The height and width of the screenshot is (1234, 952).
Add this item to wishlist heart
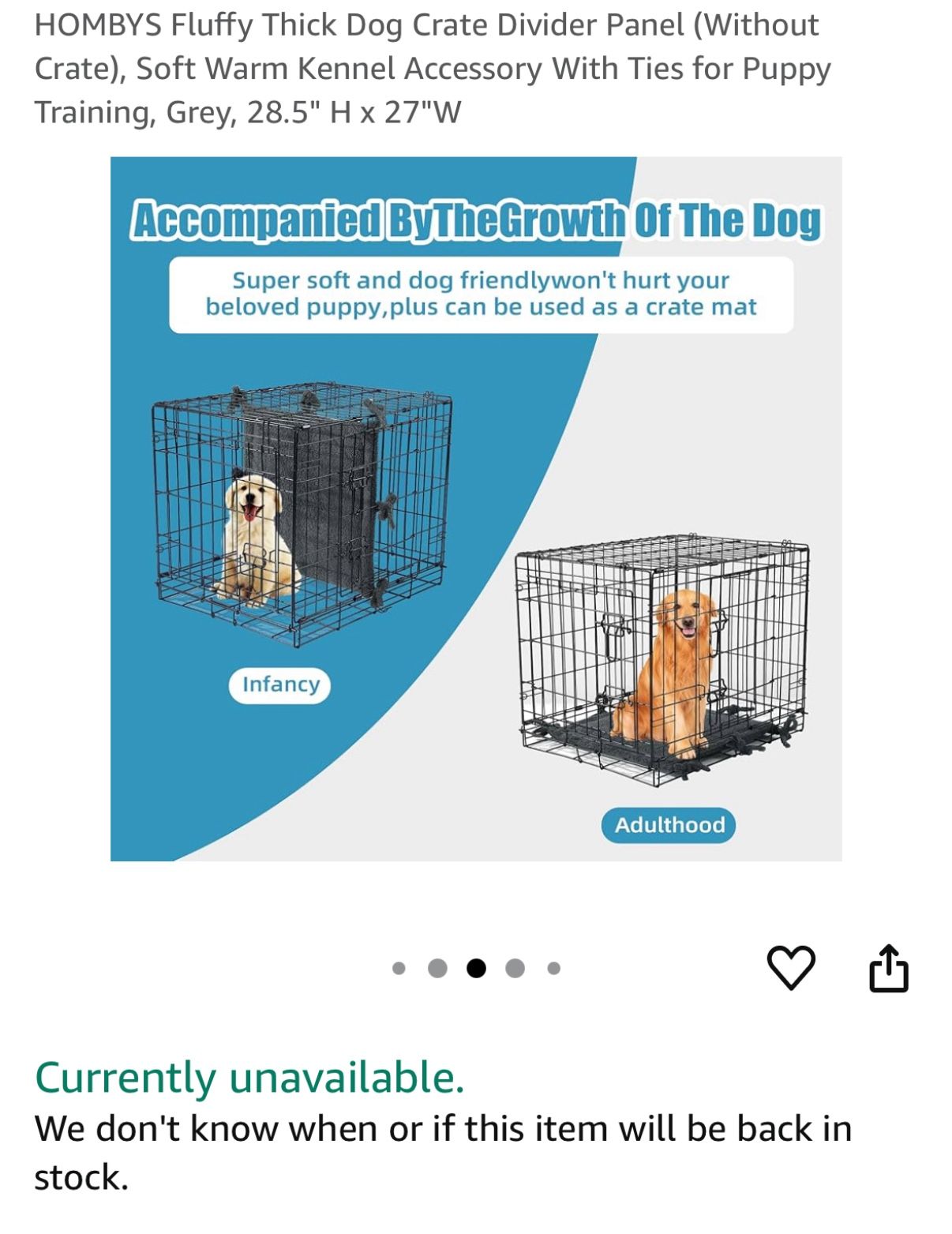point(791,967)
